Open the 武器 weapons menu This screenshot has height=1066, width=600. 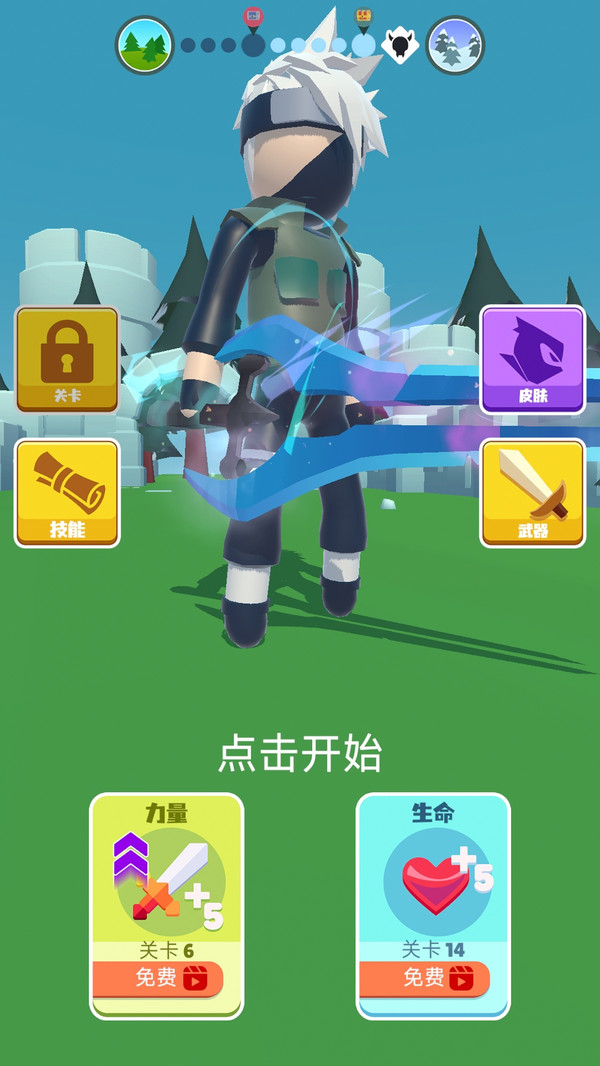[532, 493]
